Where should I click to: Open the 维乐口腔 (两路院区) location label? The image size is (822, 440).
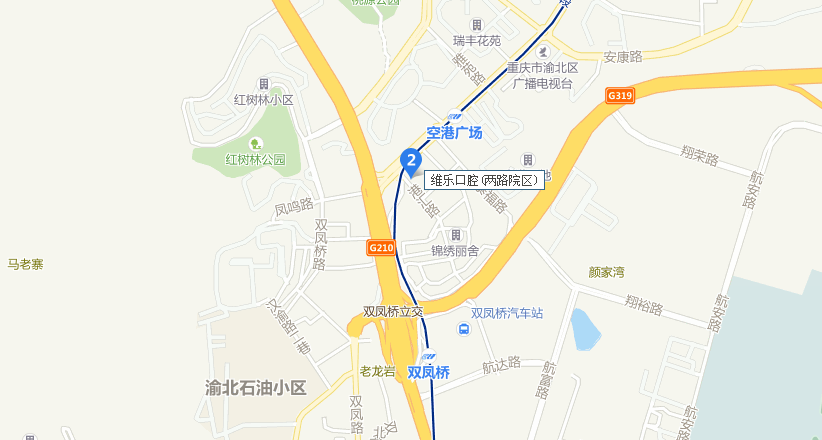tap(485, 180)
